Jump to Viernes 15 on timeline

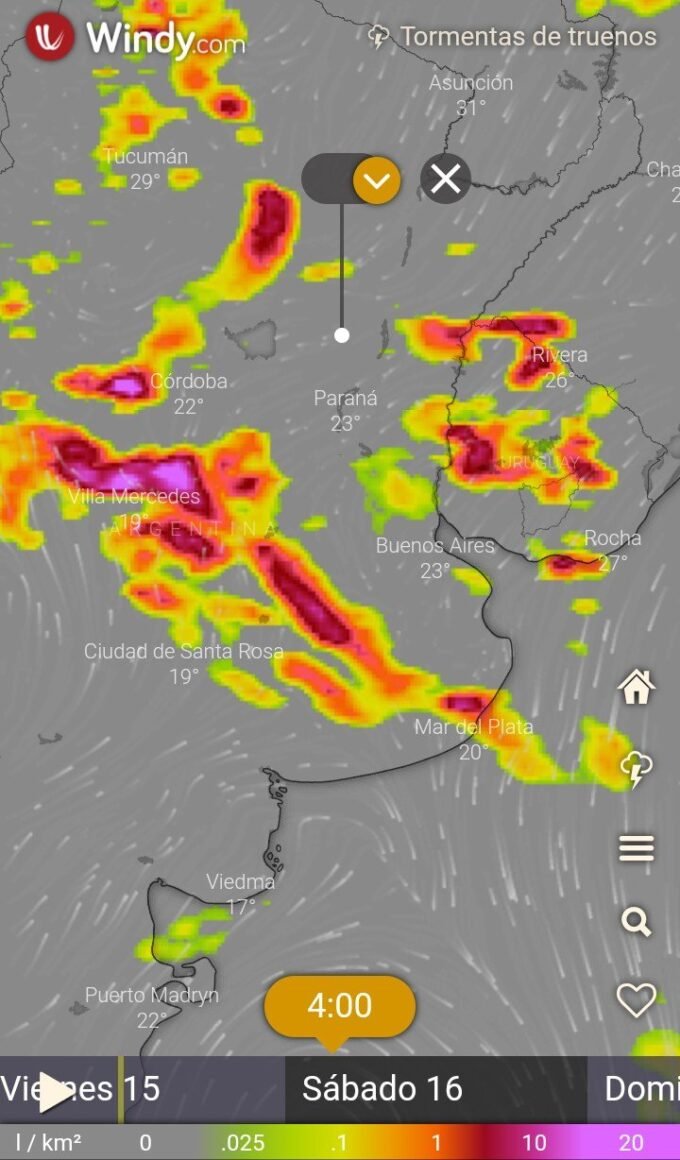pyautogui.click(x=80, y=1089)
